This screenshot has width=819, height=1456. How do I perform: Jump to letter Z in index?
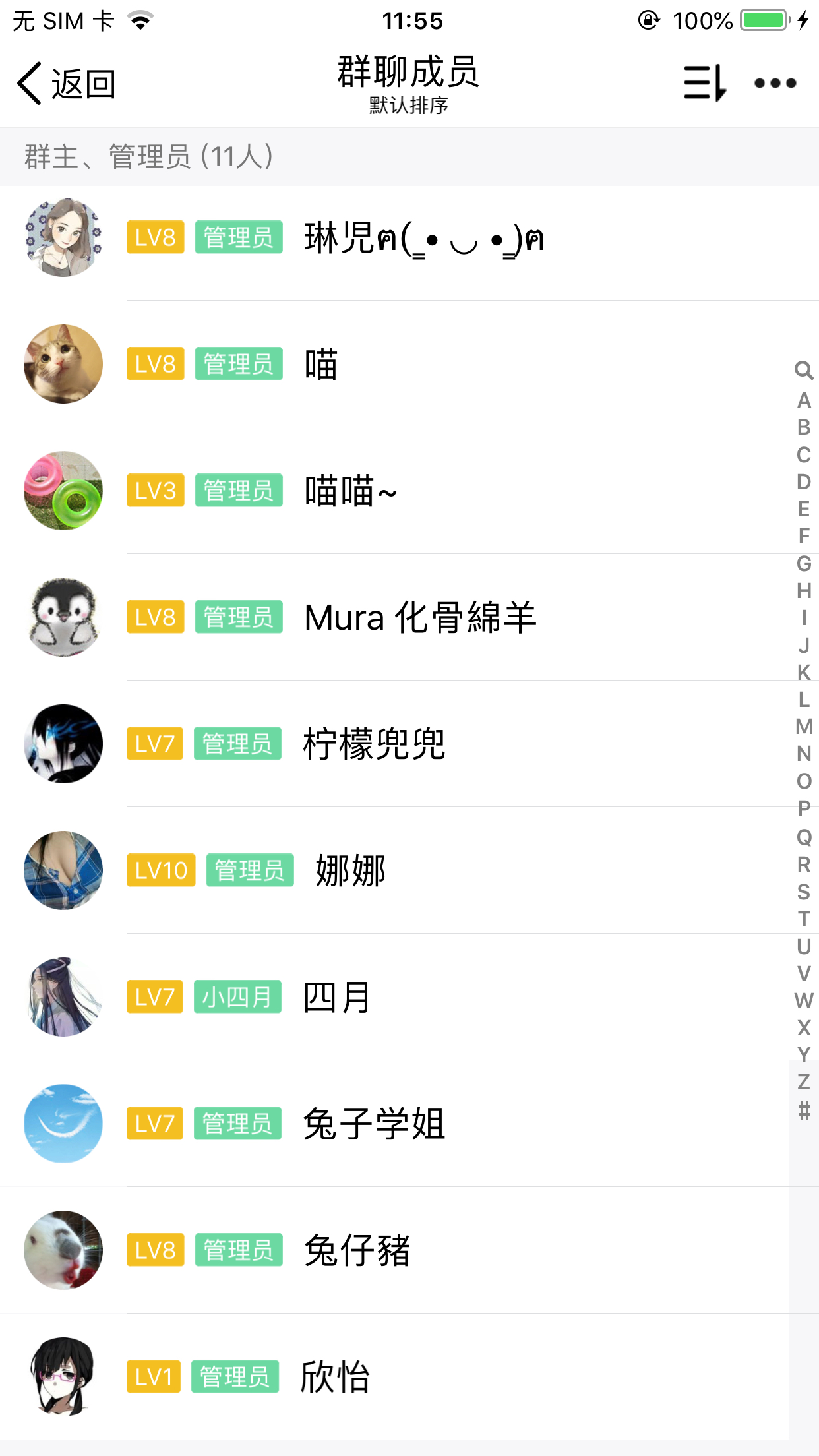click(x=803, y=1082)
